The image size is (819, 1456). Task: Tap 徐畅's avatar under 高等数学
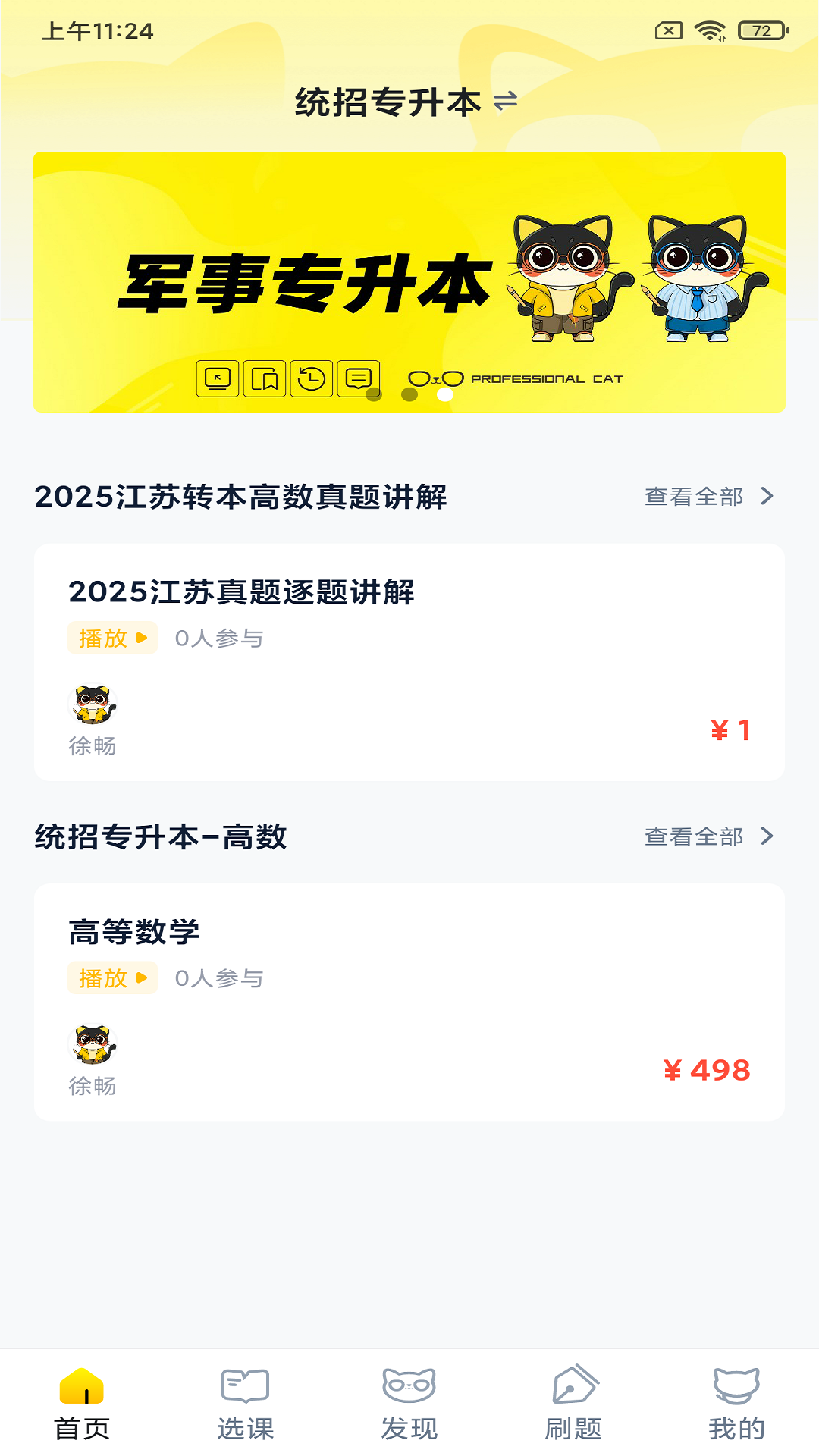click(x=92, y=1043)
